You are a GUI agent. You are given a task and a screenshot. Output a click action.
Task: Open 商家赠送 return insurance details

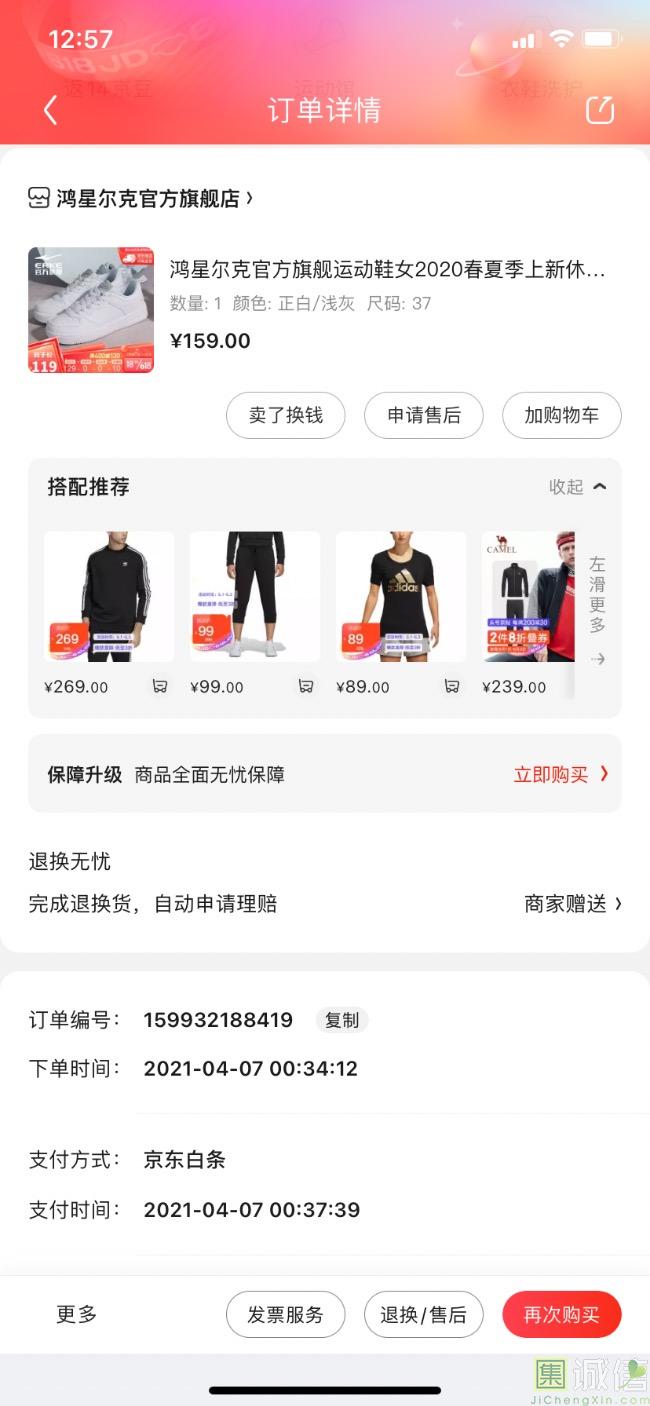click(x=572, y=904)
